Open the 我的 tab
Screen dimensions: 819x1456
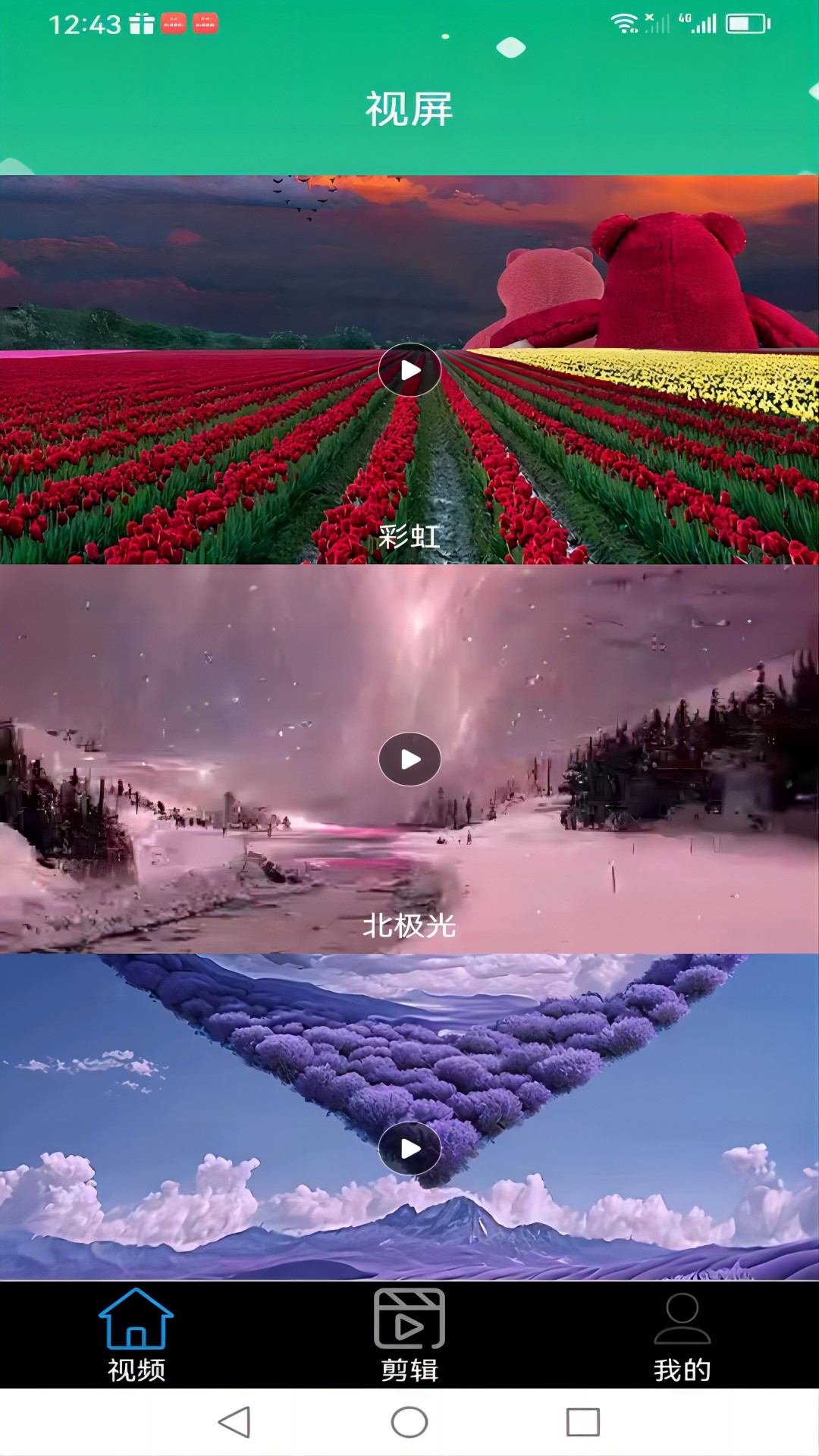click(682, 1336)
